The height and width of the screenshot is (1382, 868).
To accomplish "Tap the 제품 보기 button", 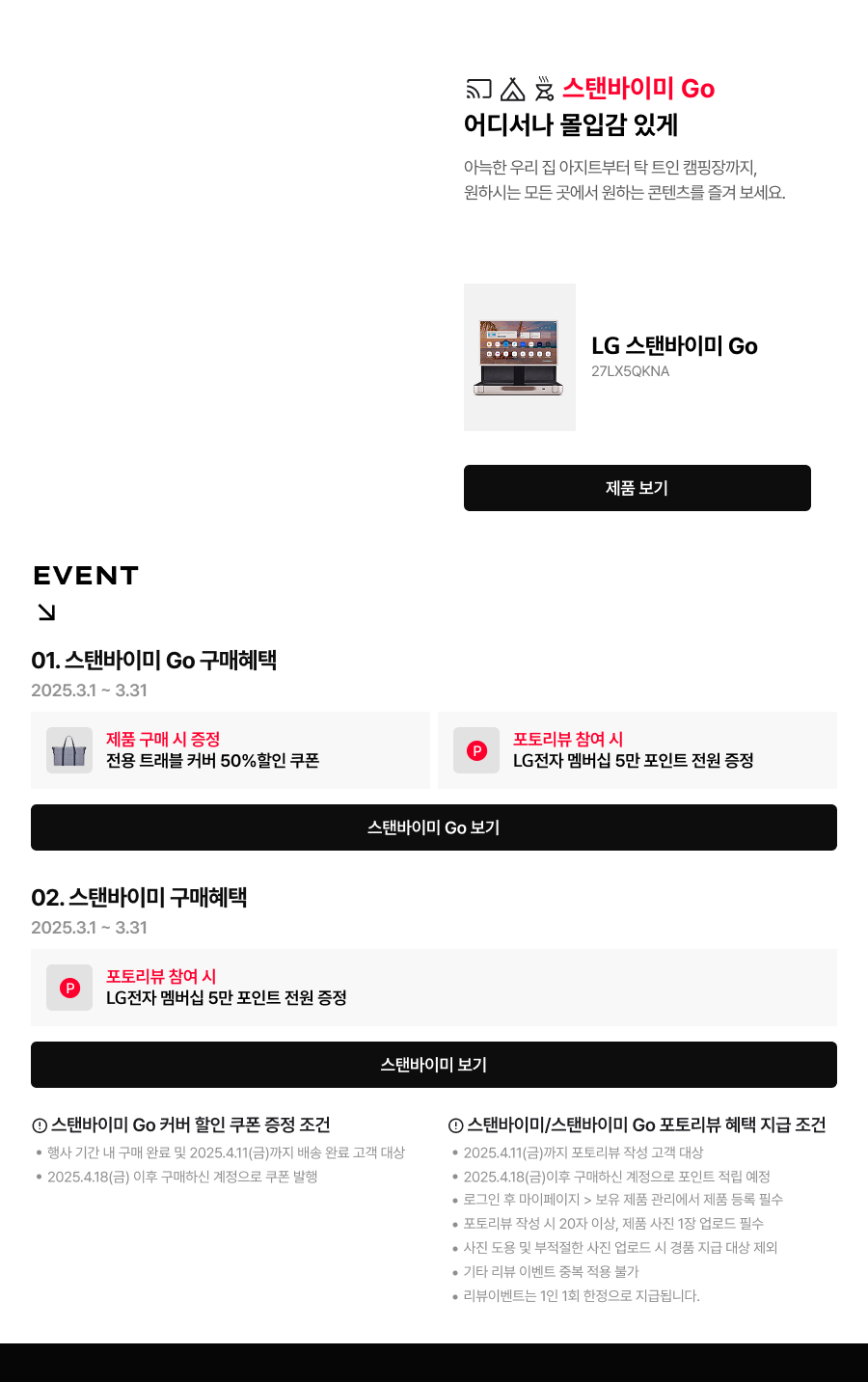I will pos(637,488).
